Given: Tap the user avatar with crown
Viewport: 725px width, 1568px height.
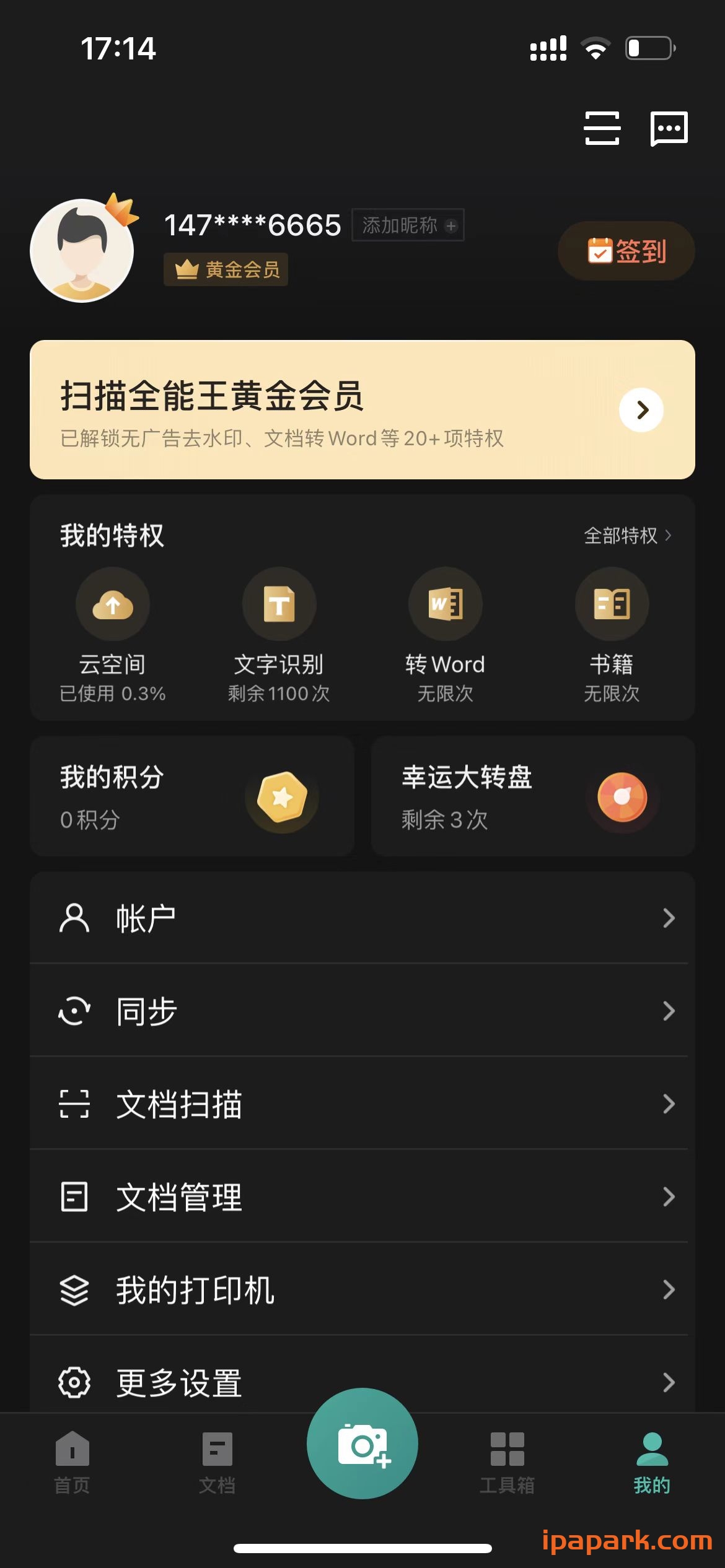Looking at the screenshot, I should [82, 250].
